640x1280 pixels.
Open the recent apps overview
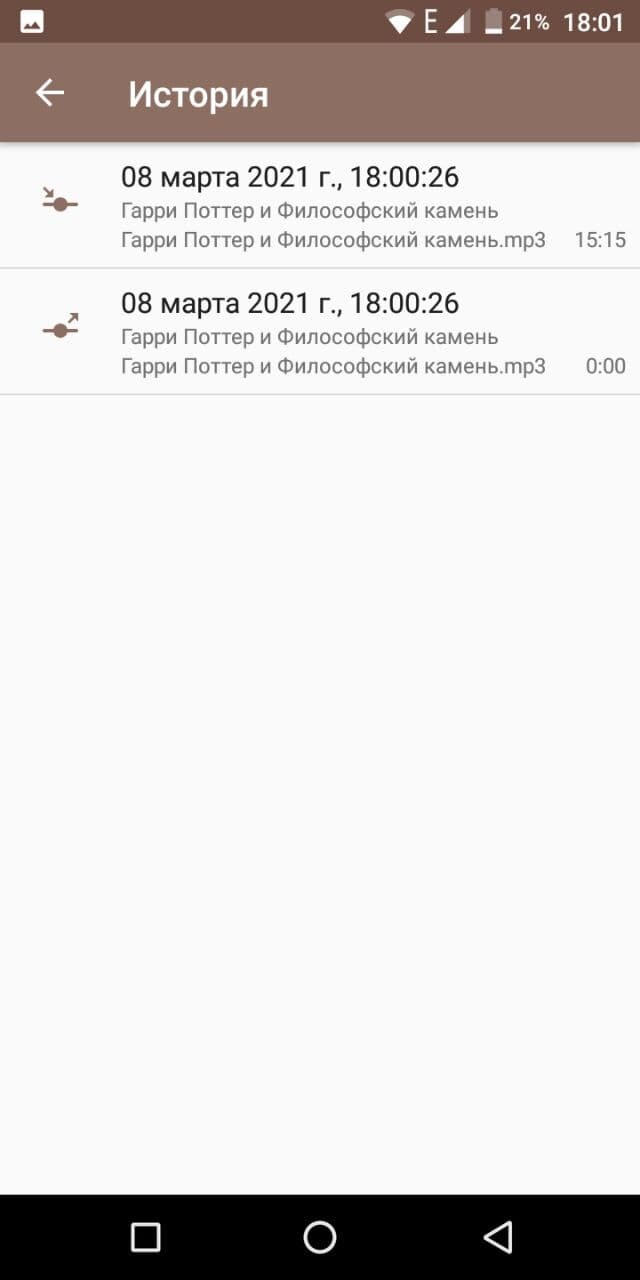pos(146,1237)
